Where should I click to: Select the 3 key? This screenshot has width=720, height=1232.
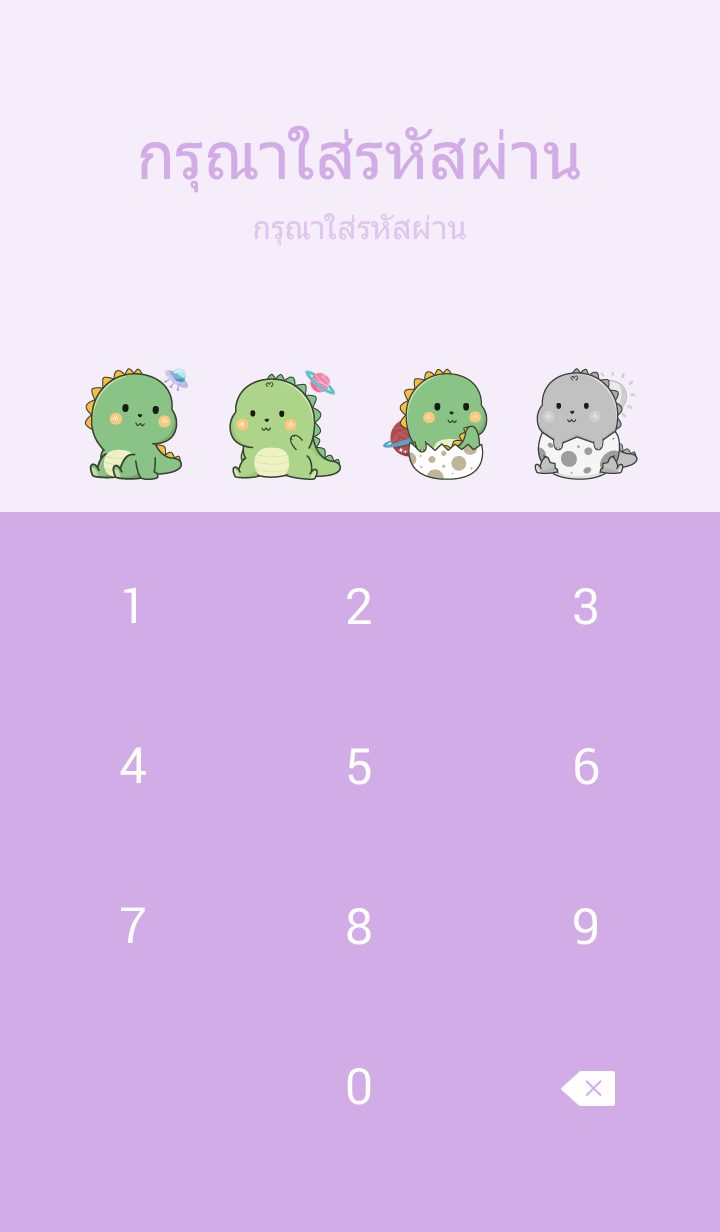click(586, 607)
